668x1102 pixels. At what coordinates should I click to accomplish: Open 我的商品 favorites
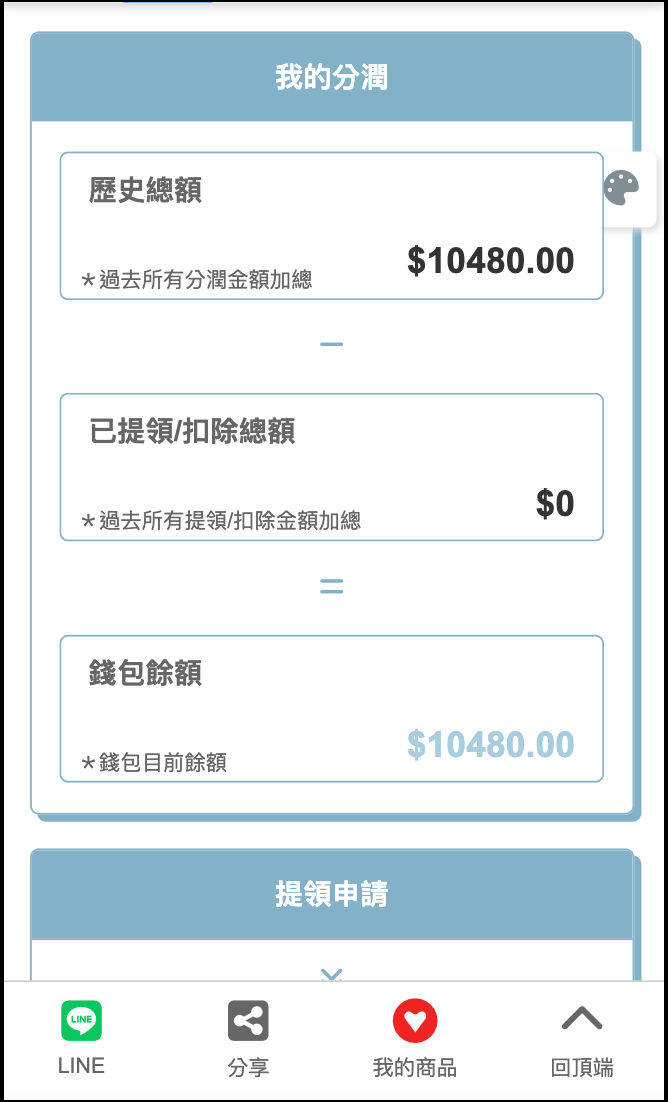415,1039
